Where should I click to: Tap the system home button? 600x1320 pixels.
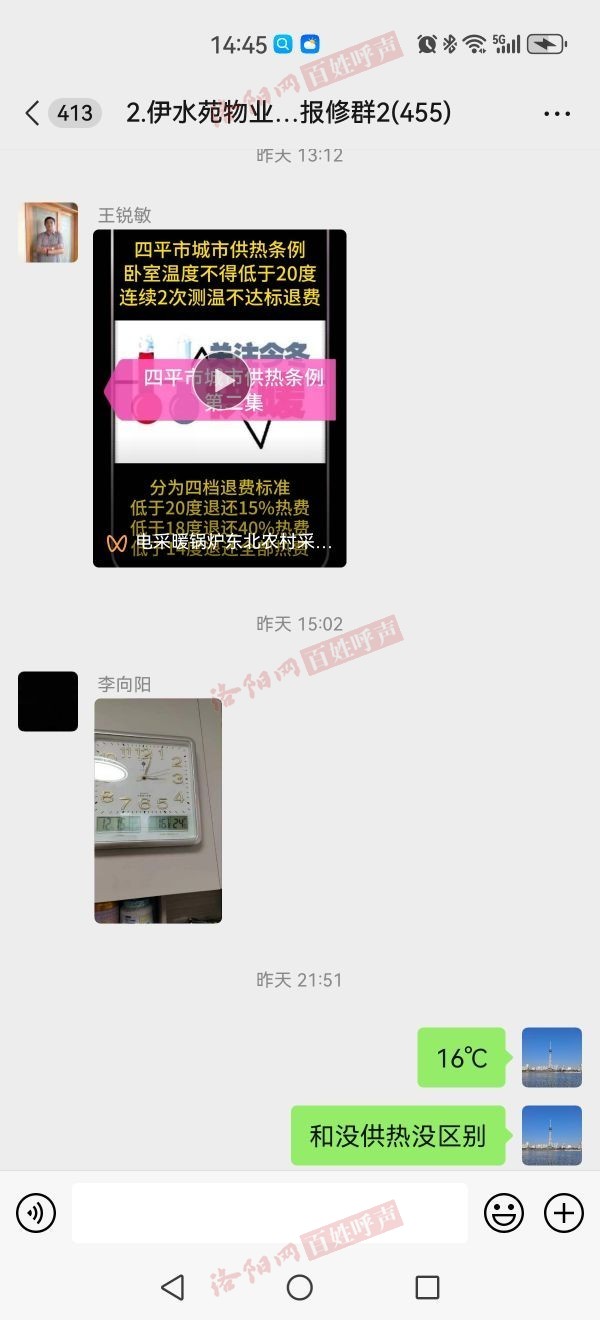tap(300, 1287)
